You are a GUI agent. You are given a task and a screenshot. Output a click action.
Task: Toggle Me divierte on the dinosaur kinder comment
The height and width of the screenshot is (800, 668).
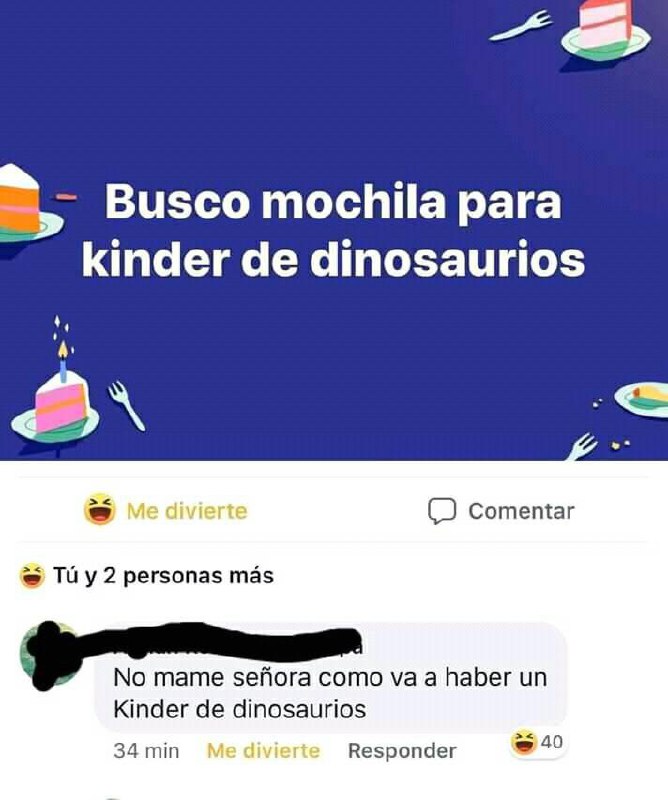click(x=263, y=751)
